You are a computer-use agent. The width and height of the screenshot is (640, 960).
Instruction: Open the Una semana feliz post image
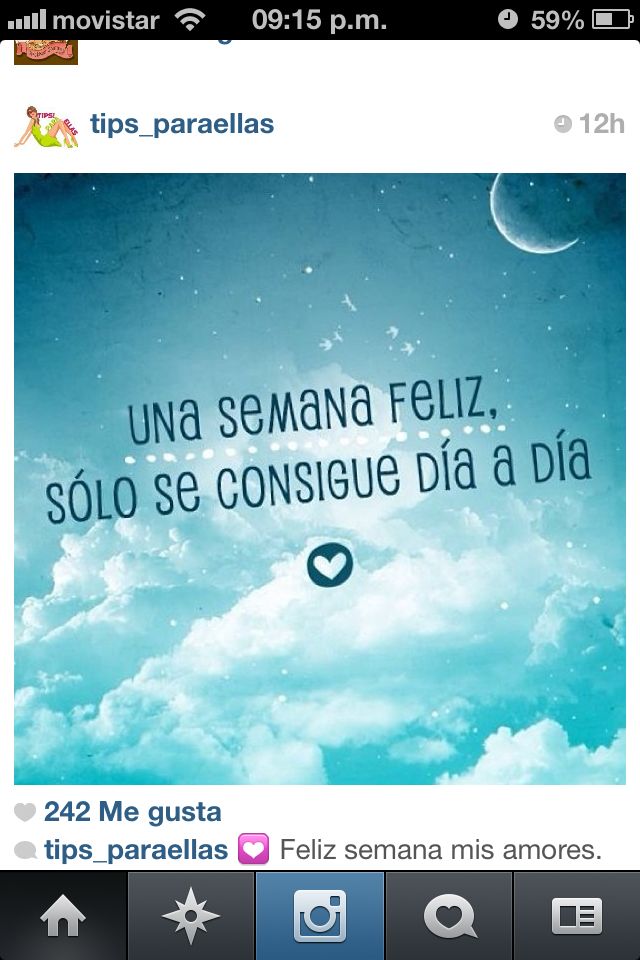pyautogui.click(x=320, y=478)
